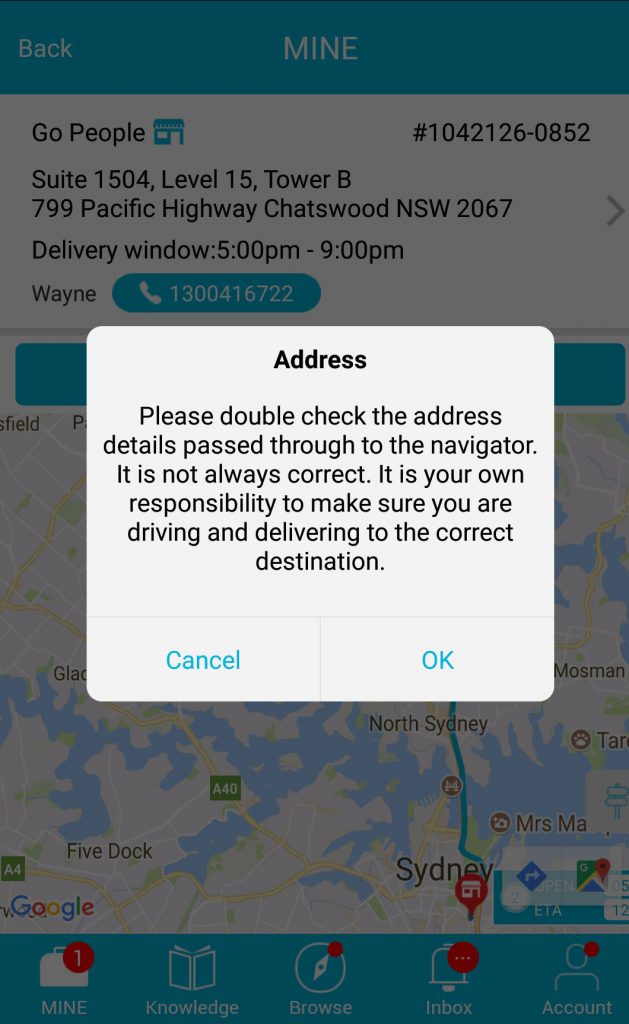The width and height of the screenshot is (629, 1024).
Task: Open the Knowledge tab
Action: (x=192, y=981)
